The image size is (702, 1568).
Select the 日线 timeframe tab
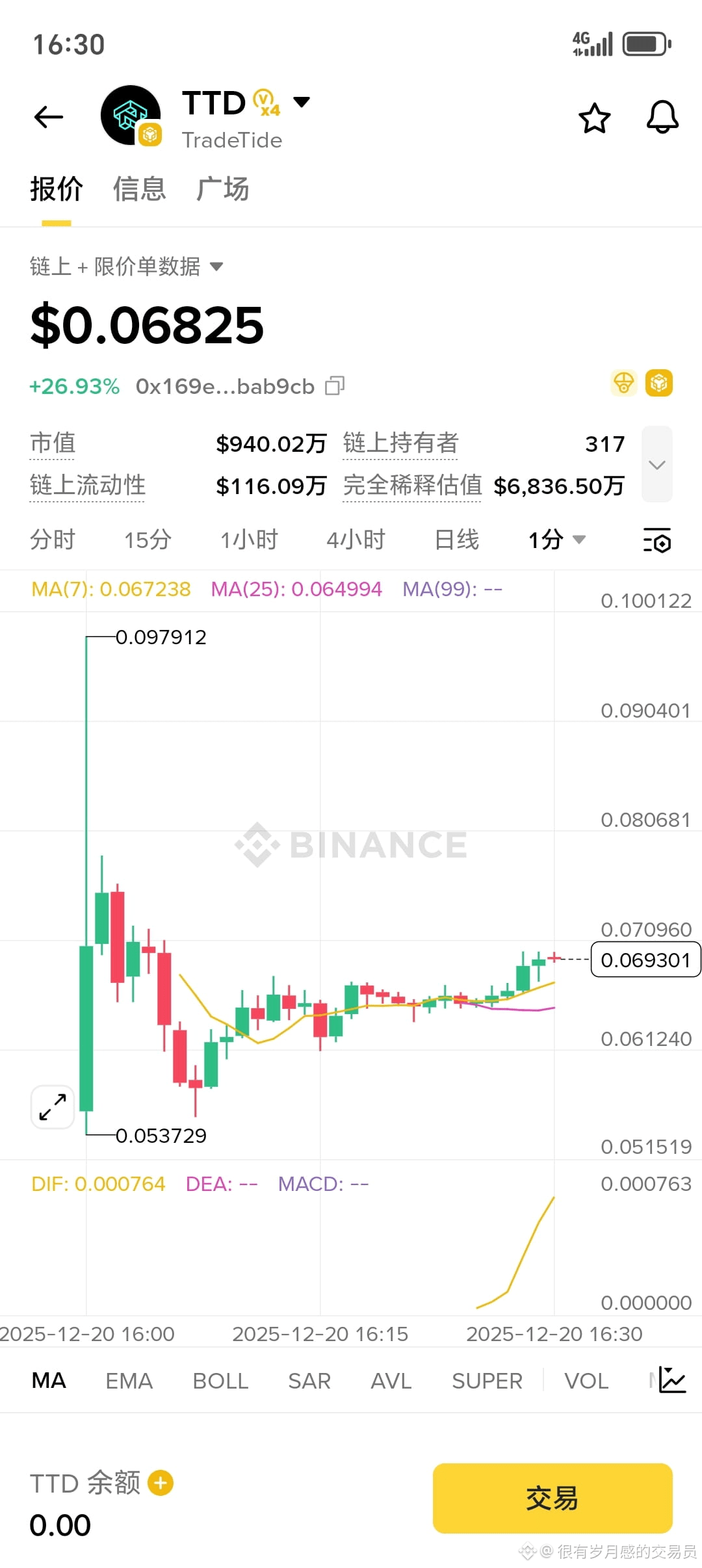456,540
